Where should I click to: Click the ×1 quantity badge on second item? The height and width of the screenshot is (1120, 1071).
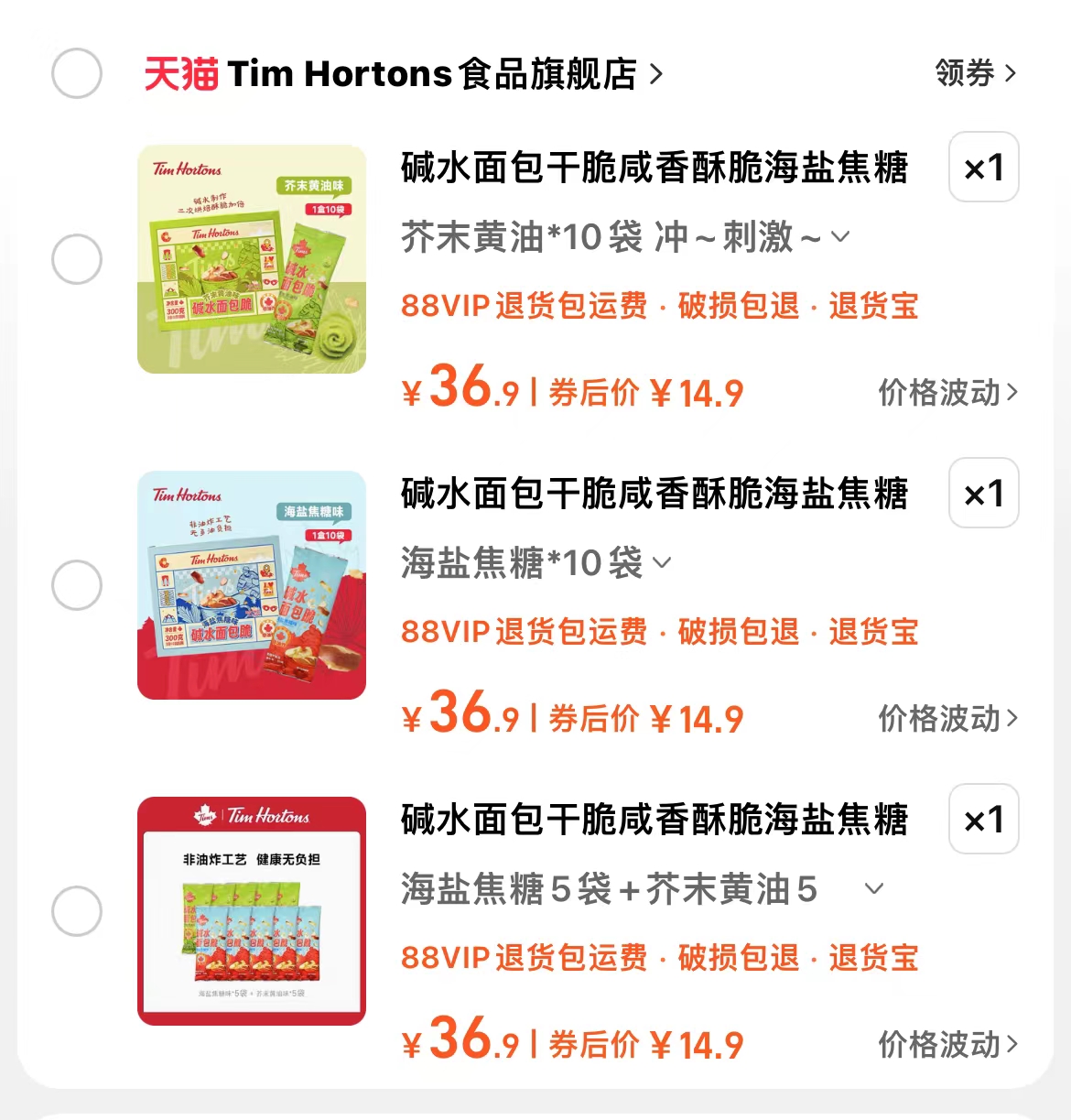[x=983, y=494]
